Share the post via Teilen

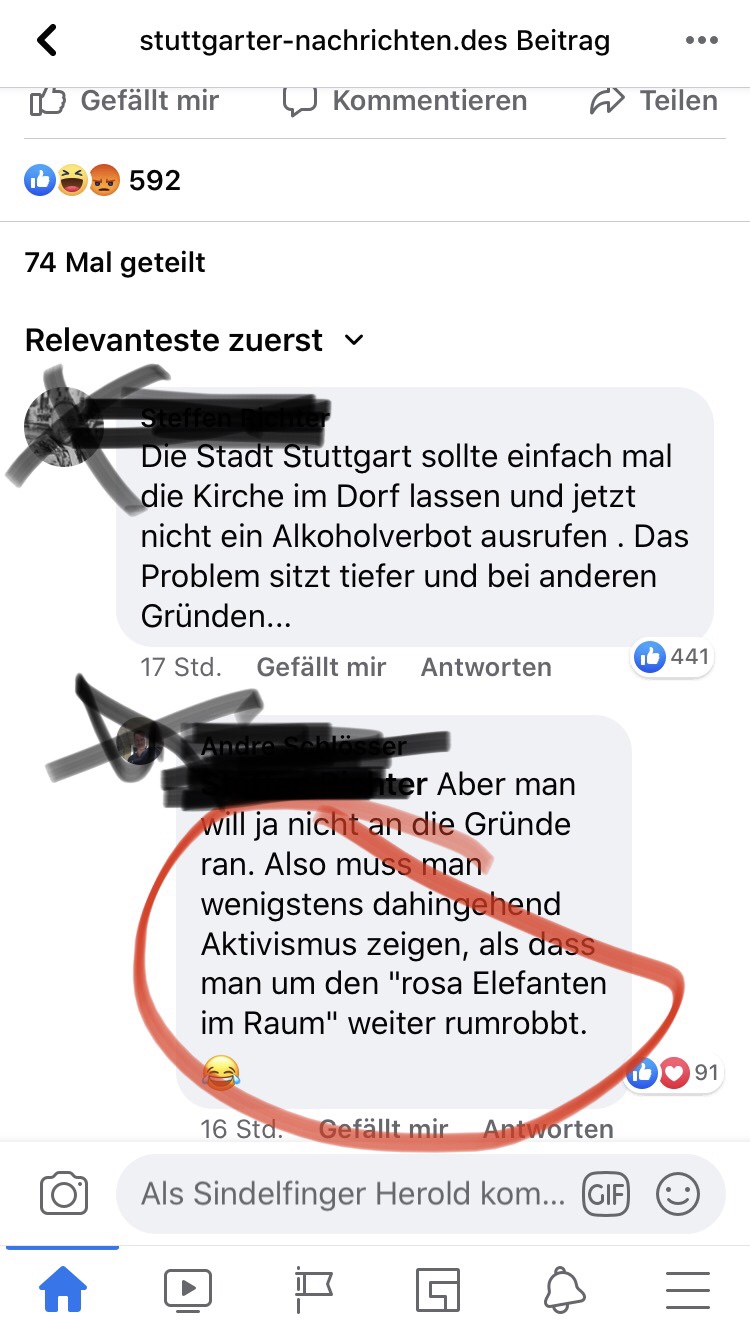tap(654, 101)
